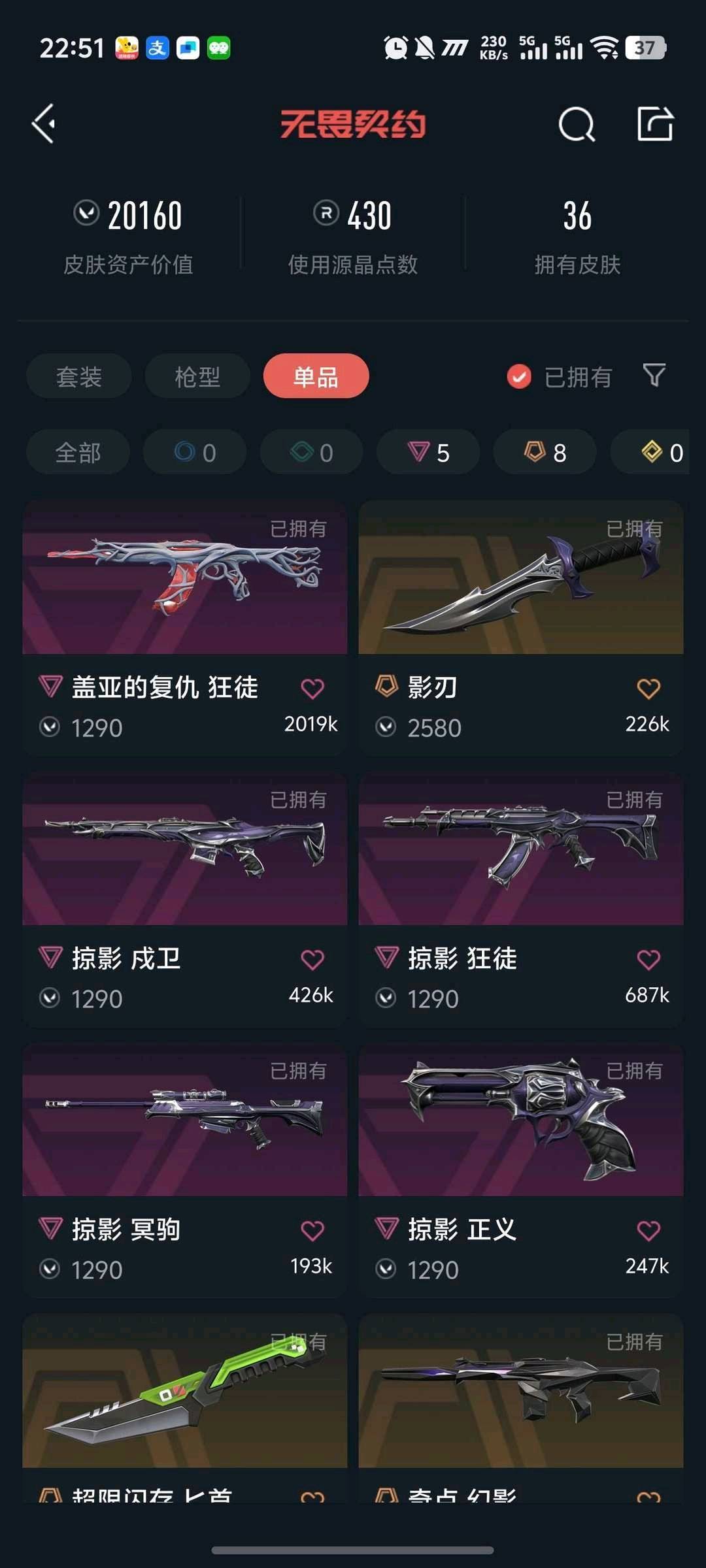Like the 影刃 knife skin
706x1568 pixels.
pos(648,688)
